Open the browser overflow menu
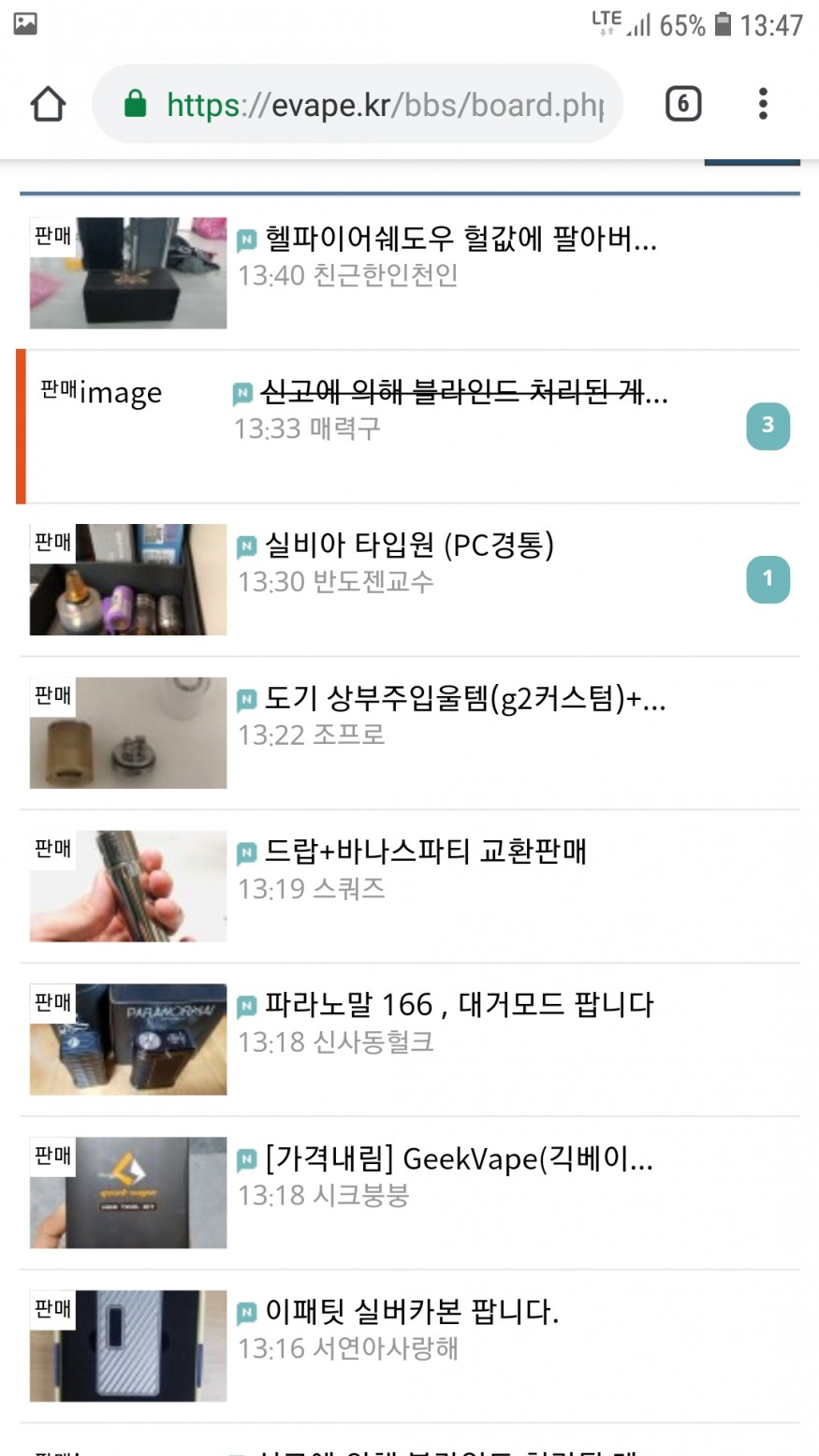This screenshot has height=1456, width=819. [x=763, y=104]
